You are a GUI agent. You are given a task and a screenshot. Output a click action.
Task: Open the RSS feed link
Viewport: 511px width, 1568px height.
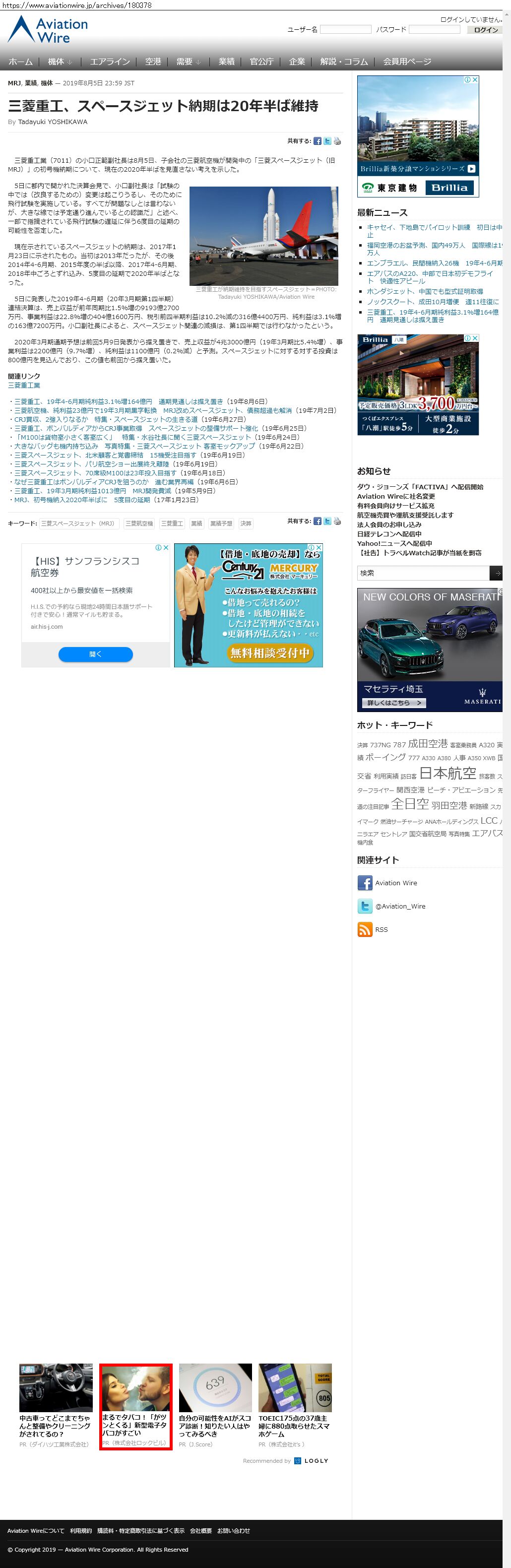point(381,929)
